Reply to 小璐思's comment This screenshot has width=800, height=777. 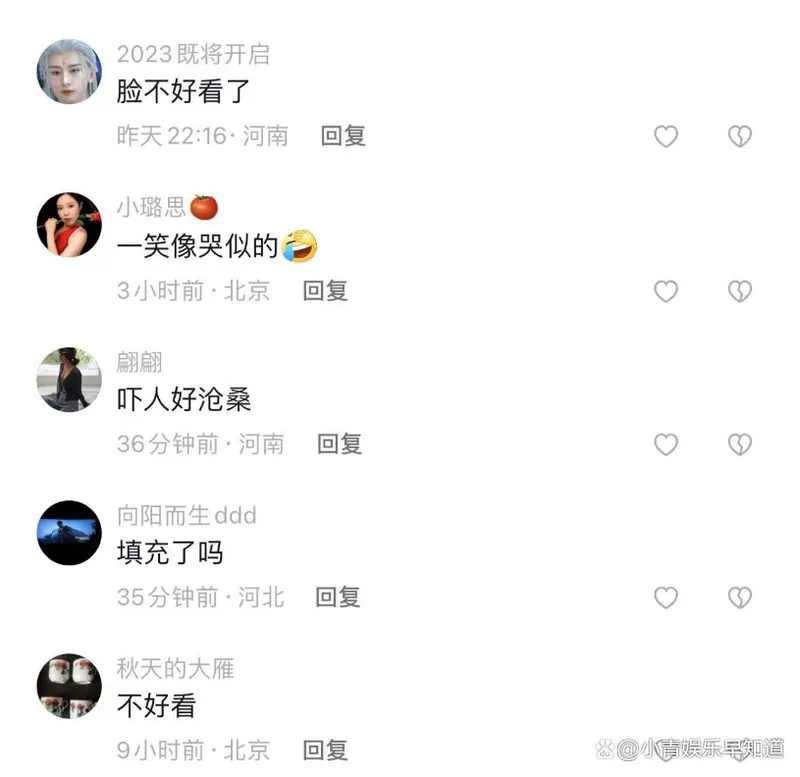coord(325,291)
